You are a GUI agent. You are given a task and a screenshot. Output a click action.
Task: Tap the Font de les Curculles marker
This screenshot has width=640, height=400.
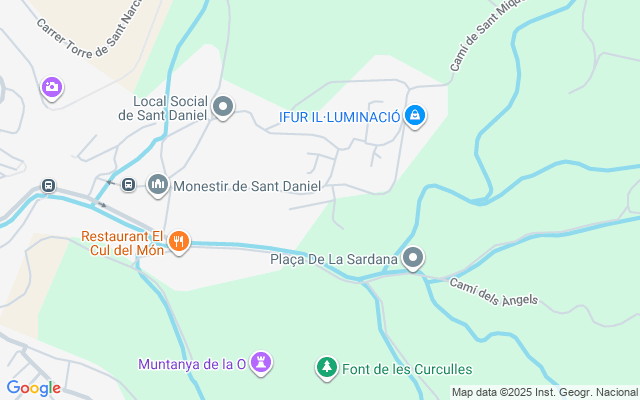coord(326,368)
